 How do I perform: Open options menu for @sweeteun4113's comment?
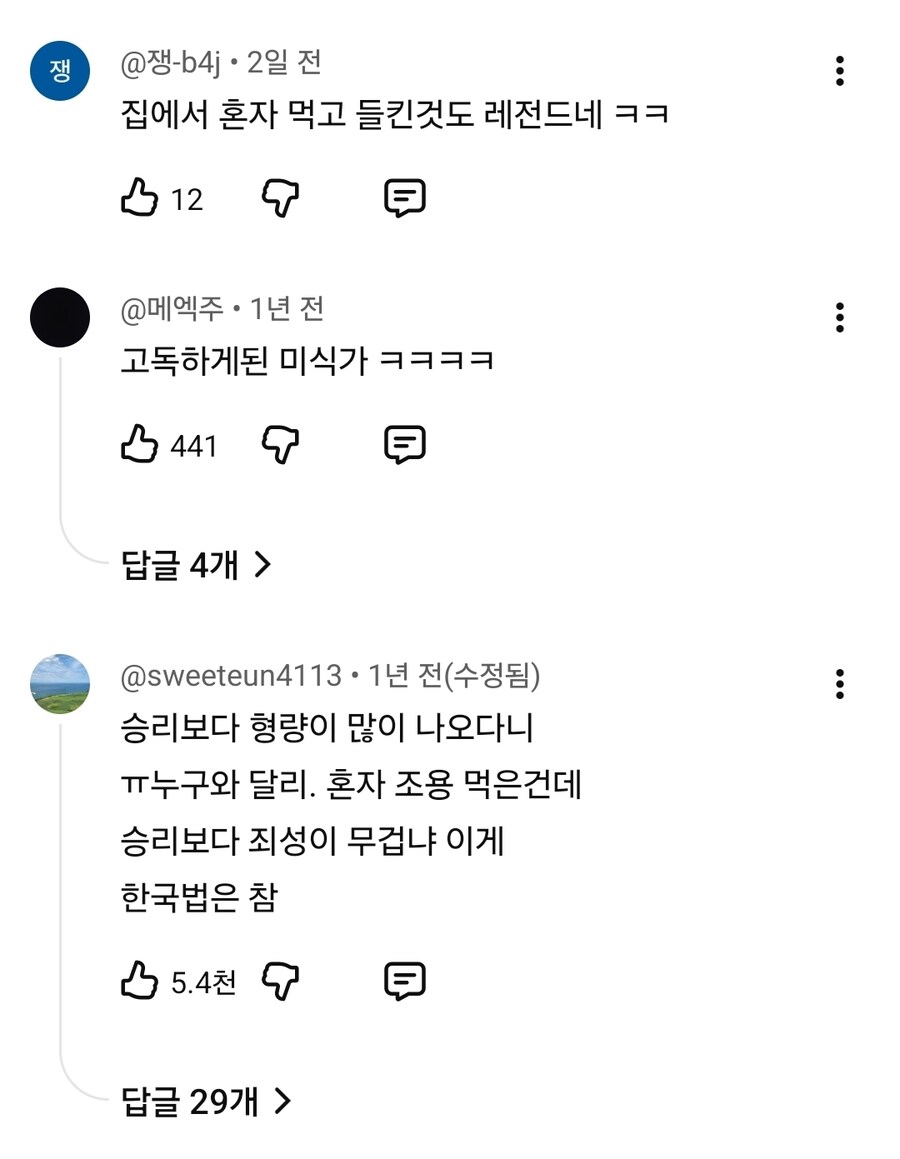pos(839,684)
